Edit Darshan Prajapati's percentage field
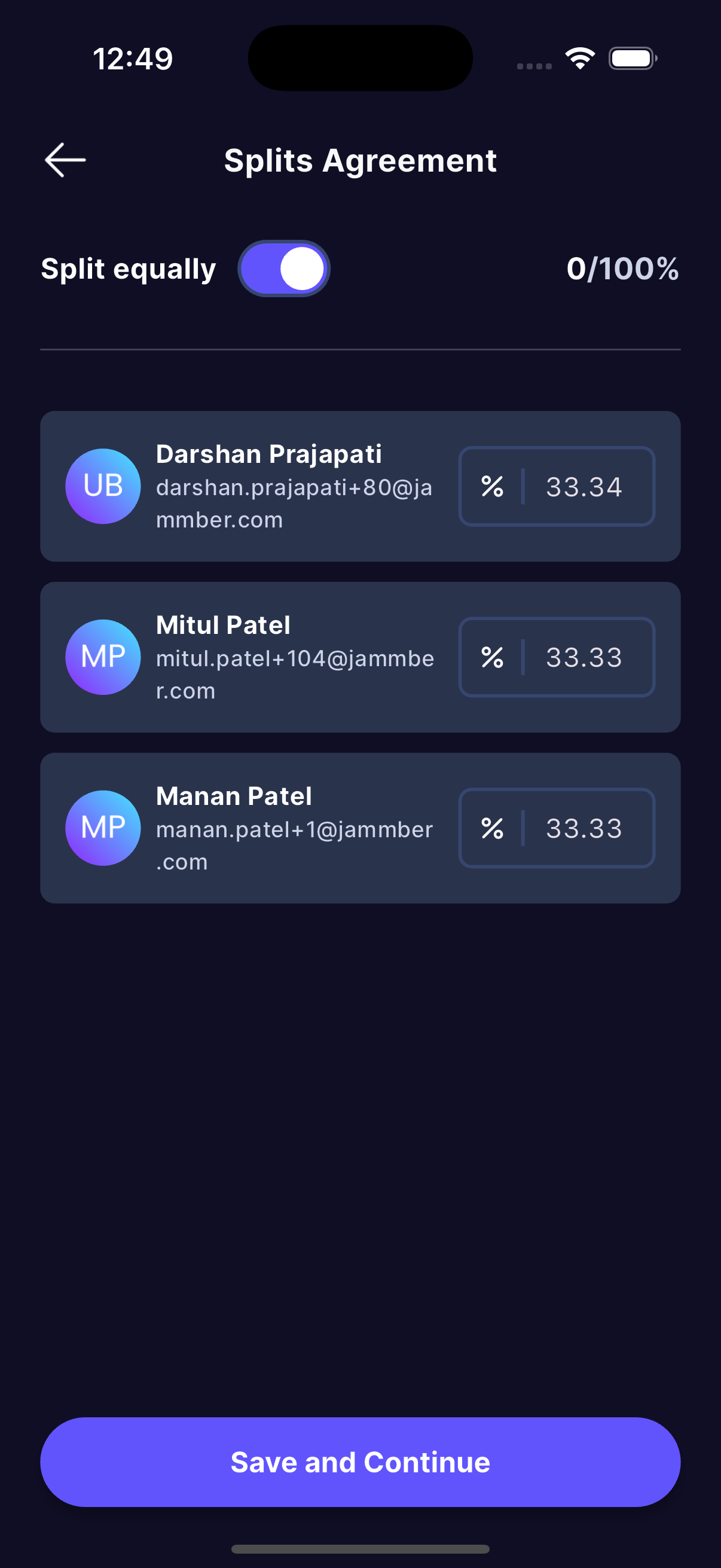Viewport: 721px width, 1568px height. tap(583, 486)
